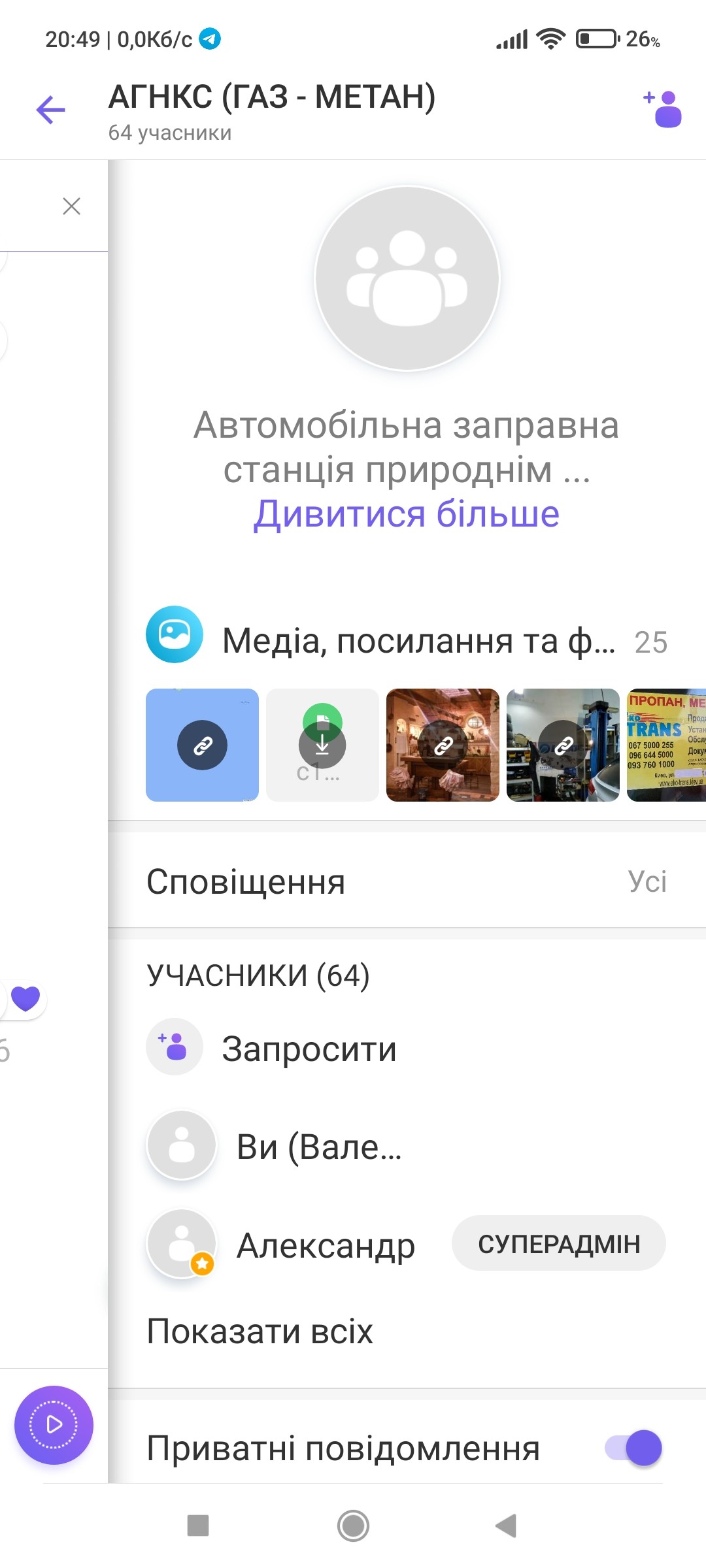Tap the purple heart reaction

(x=25, y=998)
